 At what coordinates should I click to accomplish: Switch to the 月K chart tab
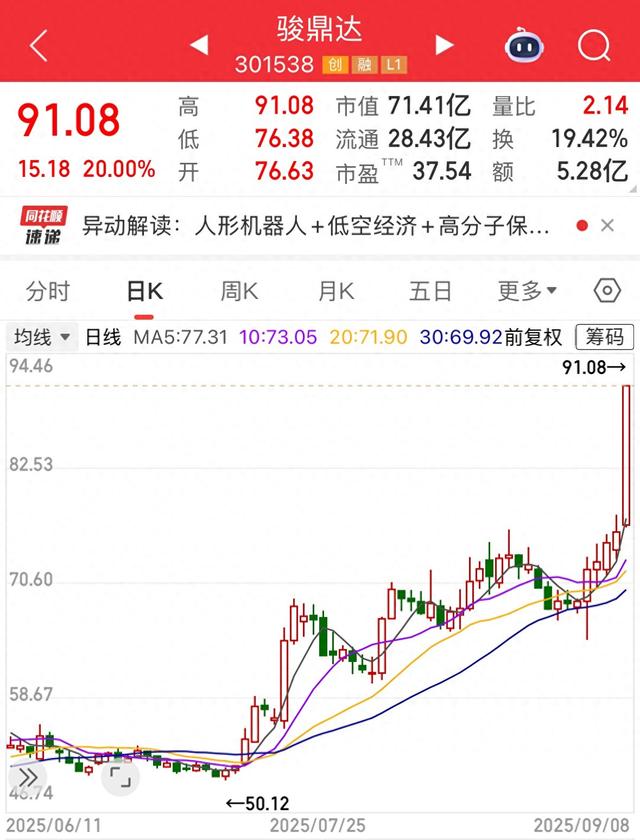click(x=336, y=291)
